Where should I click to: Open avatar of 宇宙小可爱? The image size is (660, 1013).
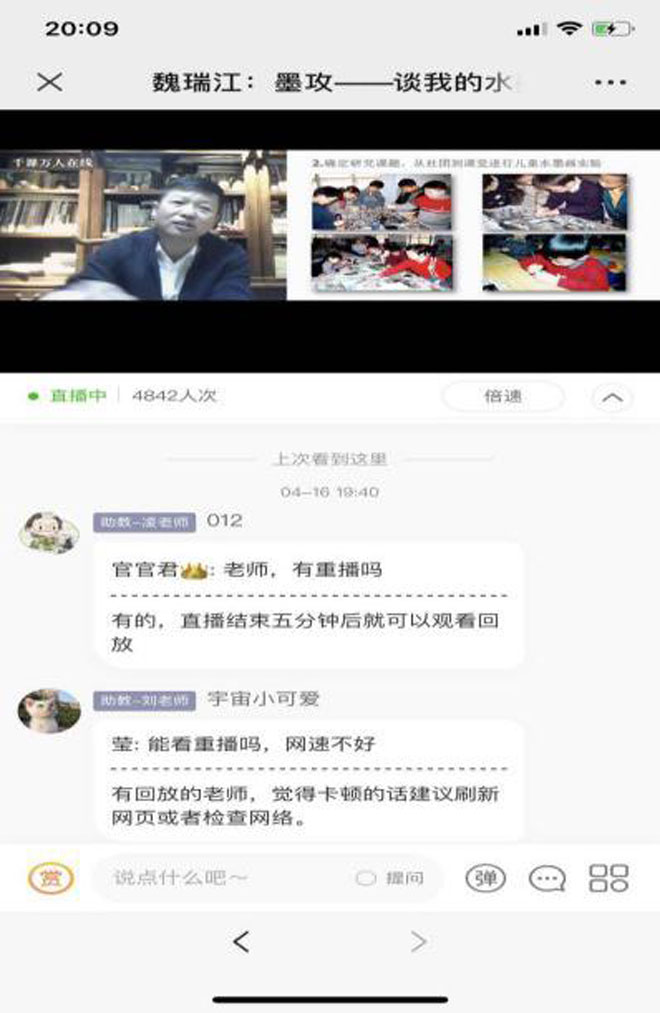[49, 710]
